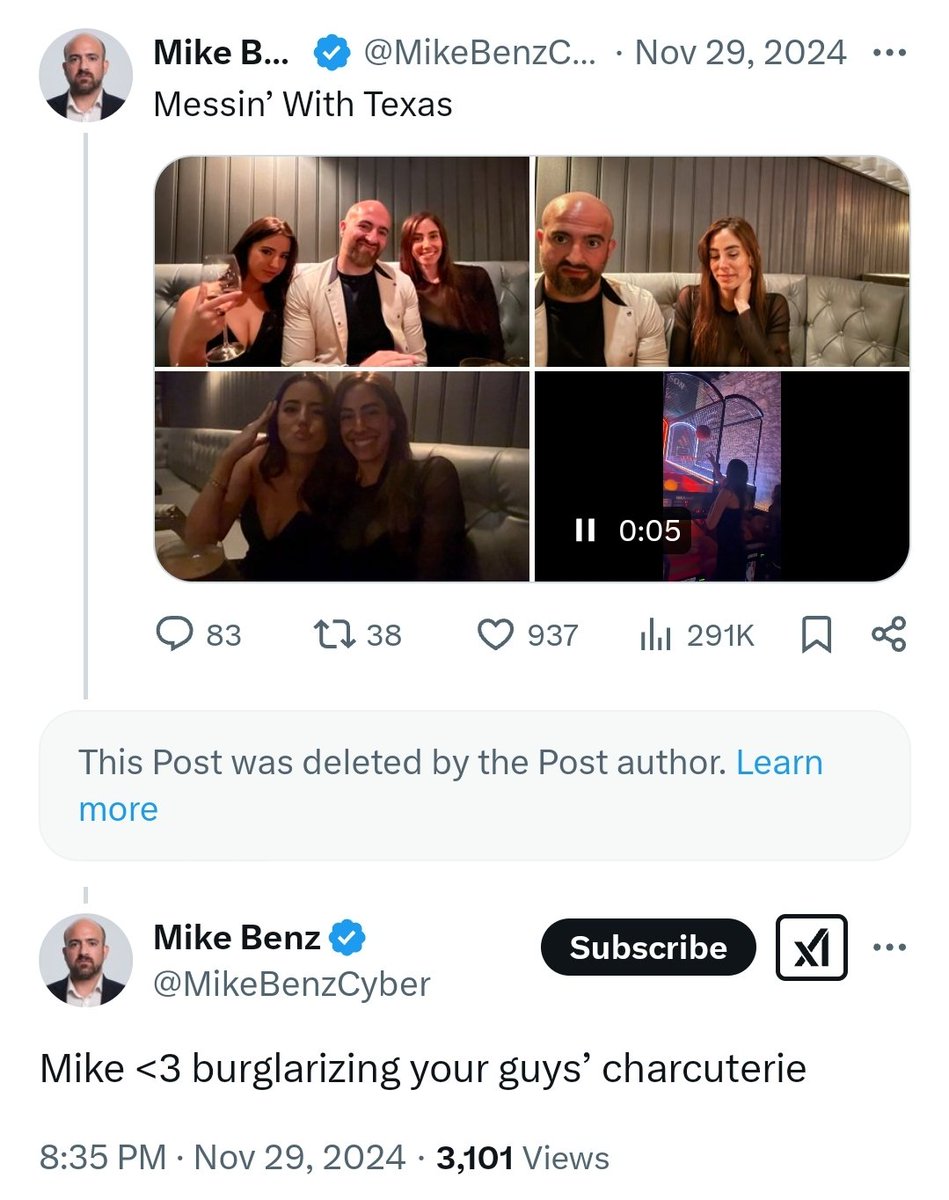Open profile picture on the parent post
This screenshot has width=949, height=1200.
point(85,75)
